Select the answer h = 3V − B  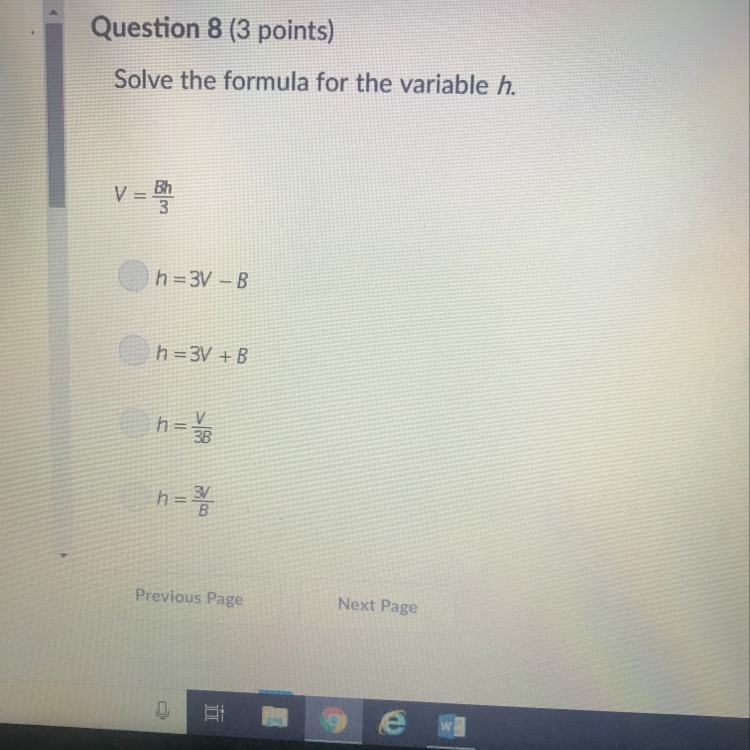[x=133, y=276]
